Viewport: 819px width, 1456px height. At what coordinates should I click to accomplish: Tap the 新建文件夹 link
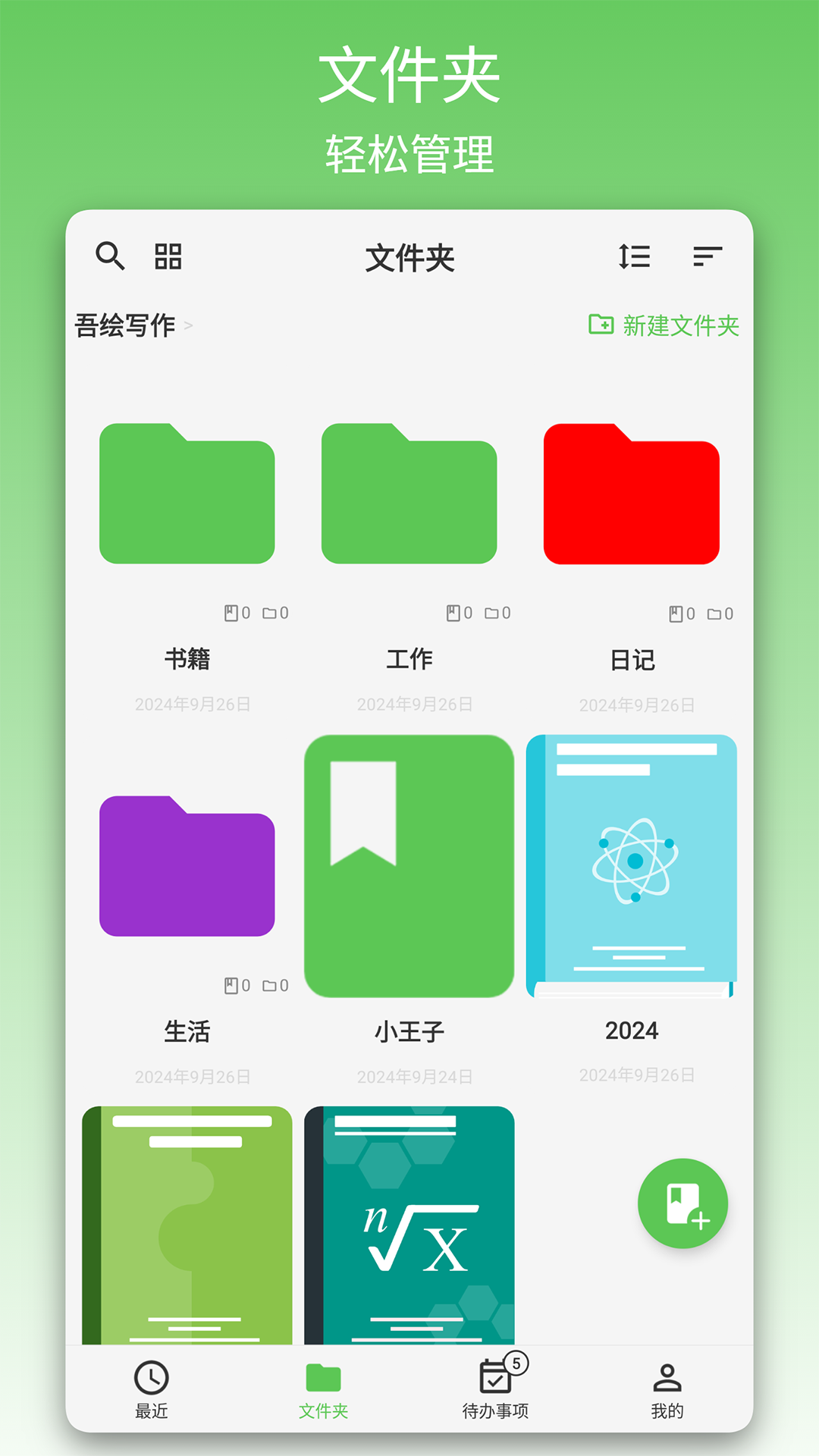tap(681, 325)
